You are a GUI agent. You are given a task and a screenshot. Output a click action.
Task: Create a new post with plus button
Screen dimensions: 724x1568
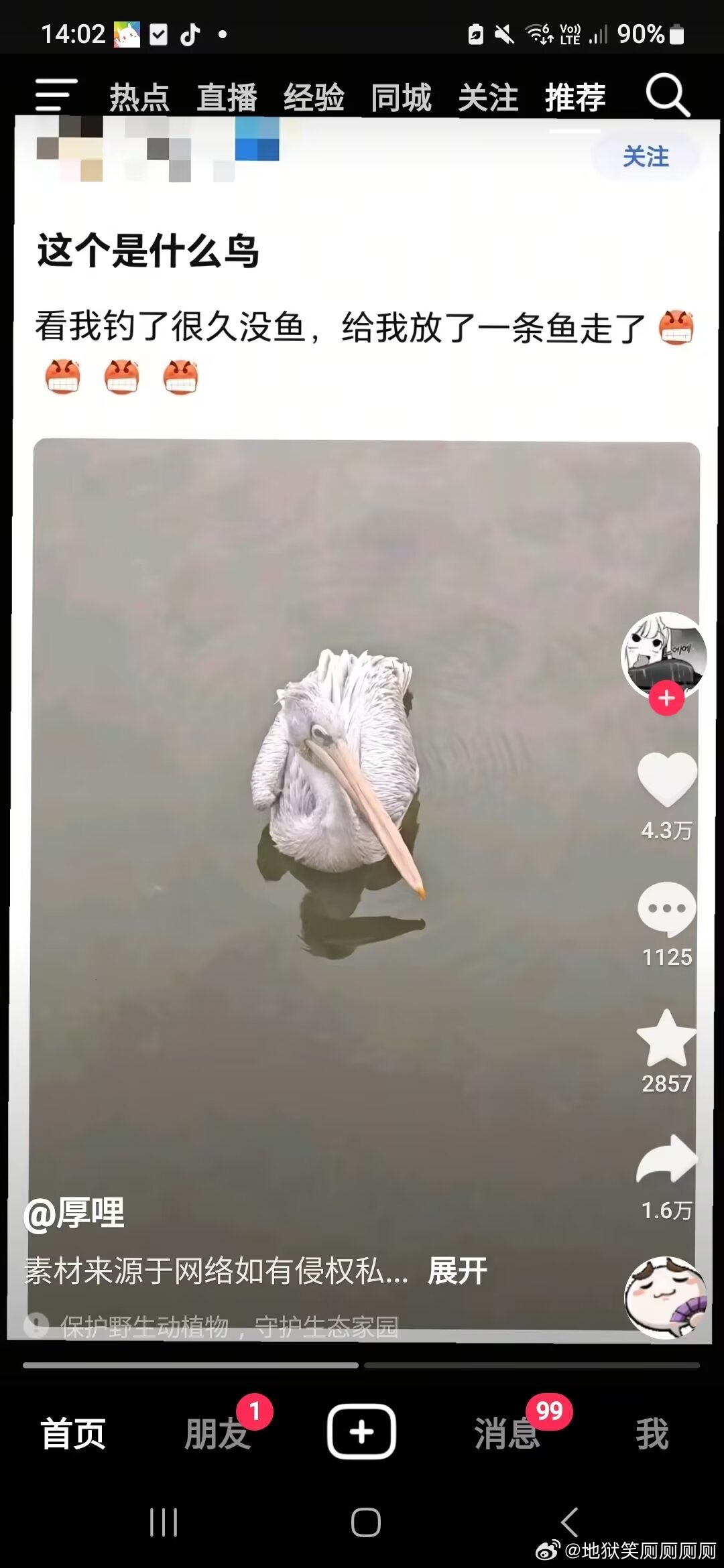[x=361, y=1432]
